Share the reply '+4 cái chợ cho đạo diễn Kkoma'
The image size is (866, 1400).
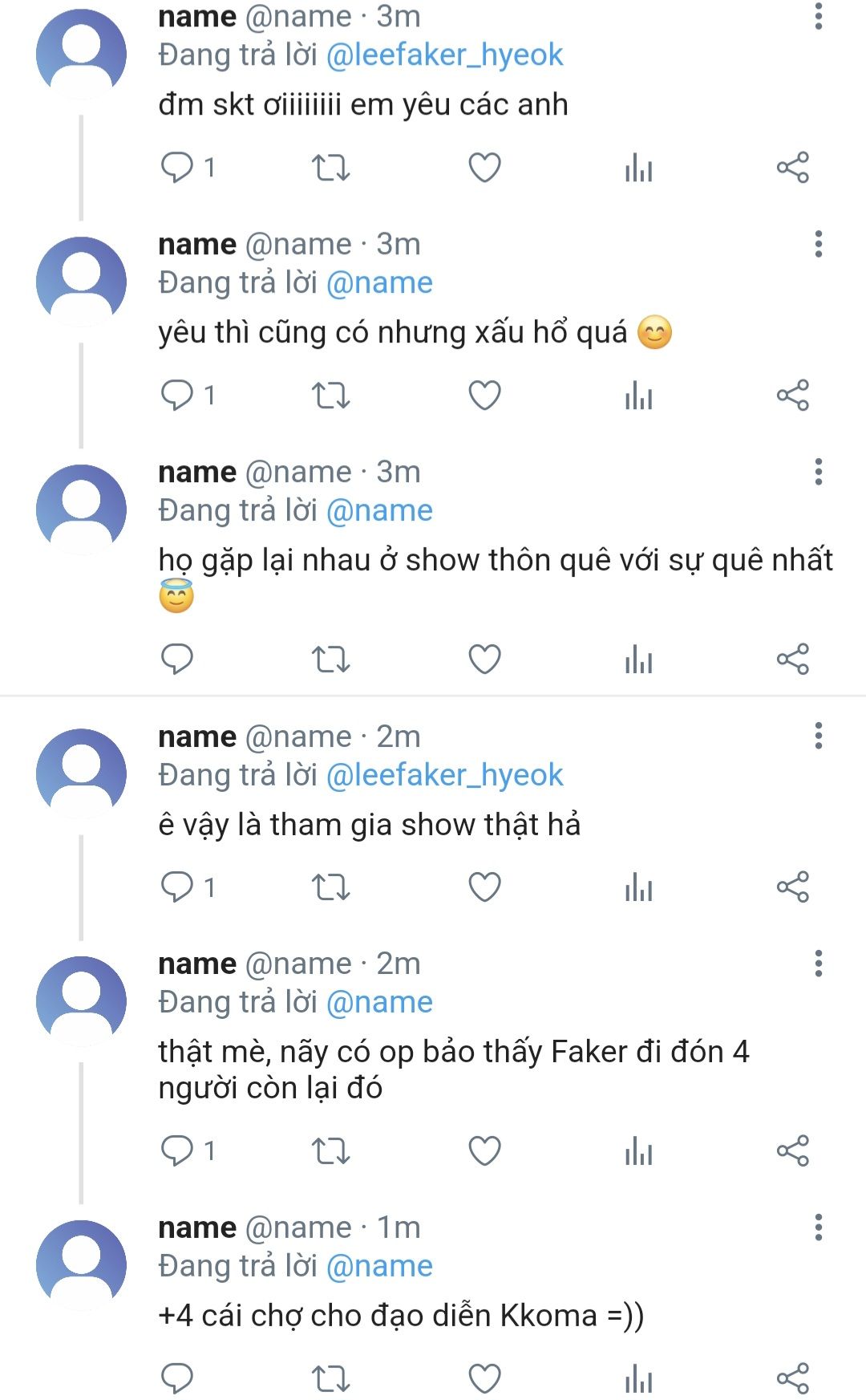click(x=792, y=1378)
